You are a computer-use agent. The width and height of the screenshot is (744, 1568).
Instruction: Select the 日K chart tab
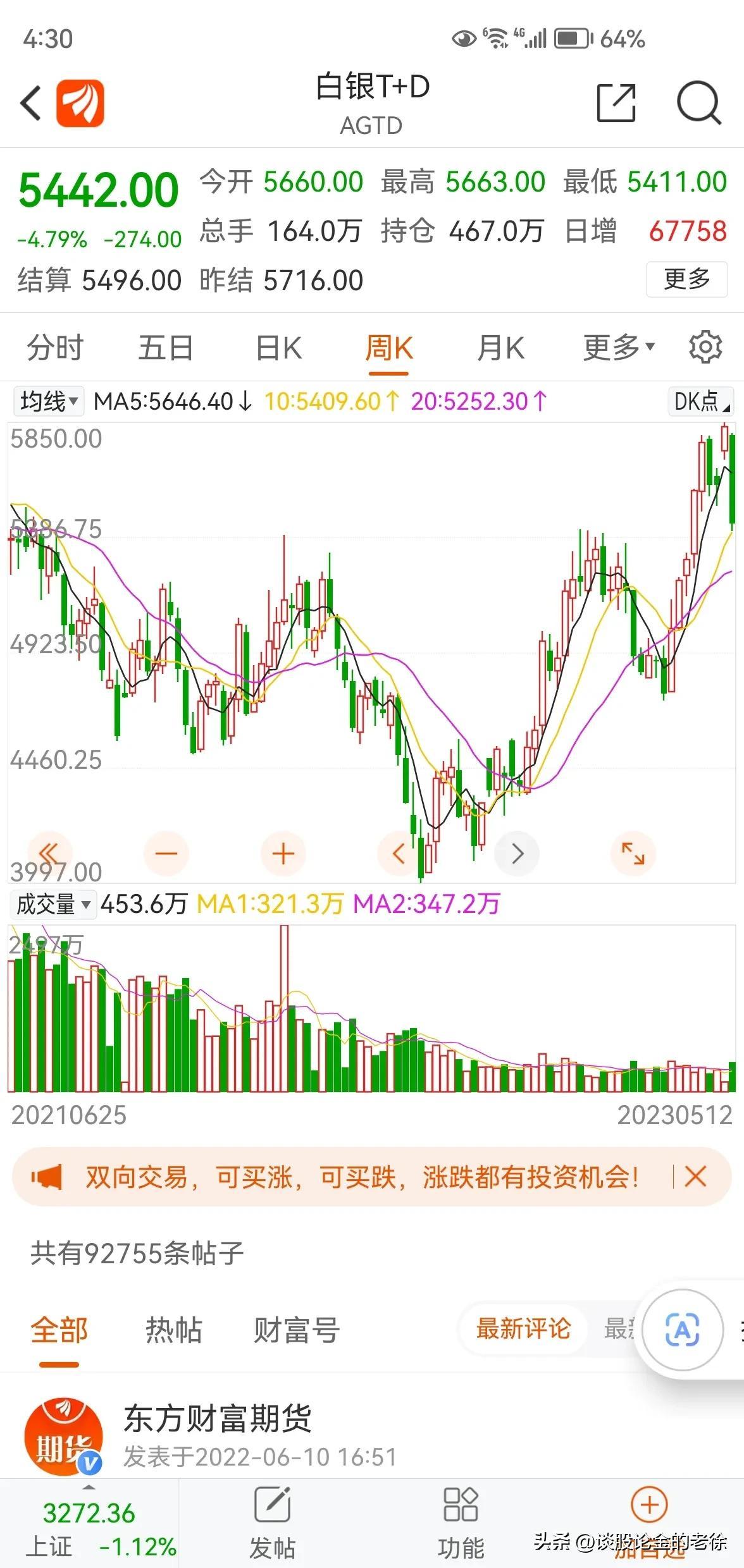(278, 348)
